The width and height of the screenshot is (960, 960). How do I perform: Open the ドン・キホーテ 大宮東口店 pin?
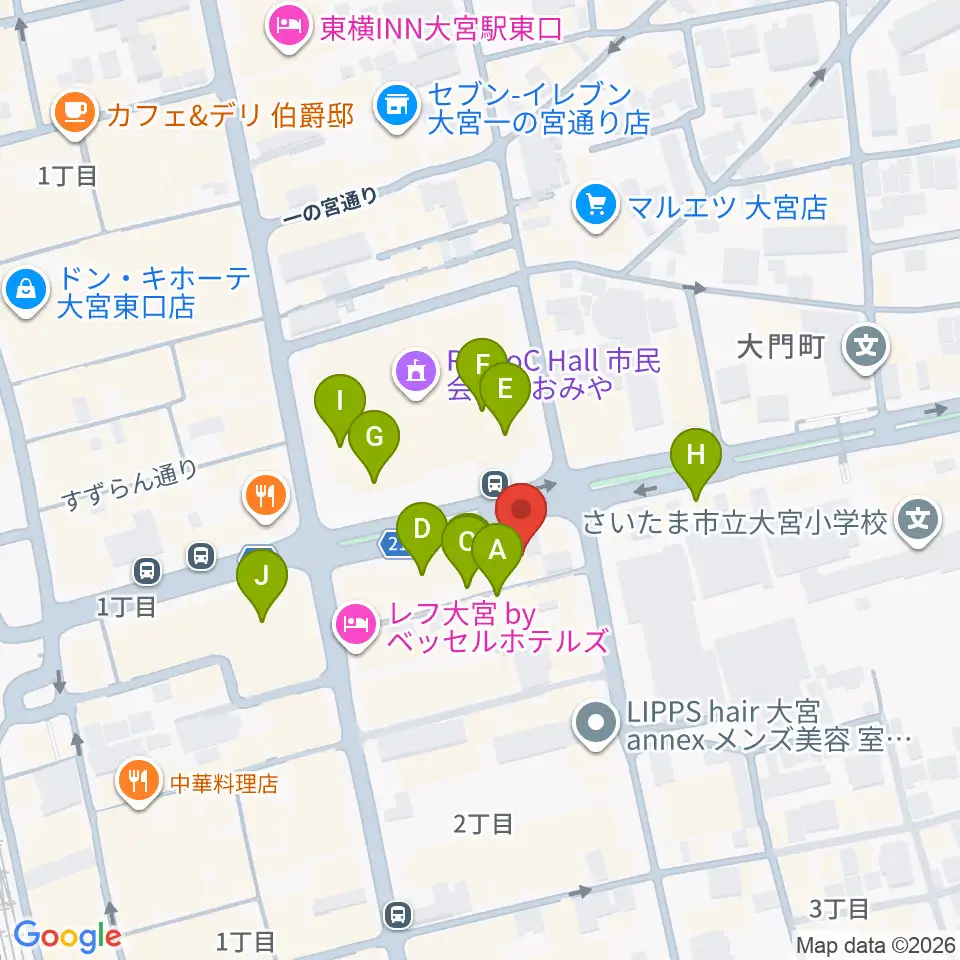coord(26,292)
